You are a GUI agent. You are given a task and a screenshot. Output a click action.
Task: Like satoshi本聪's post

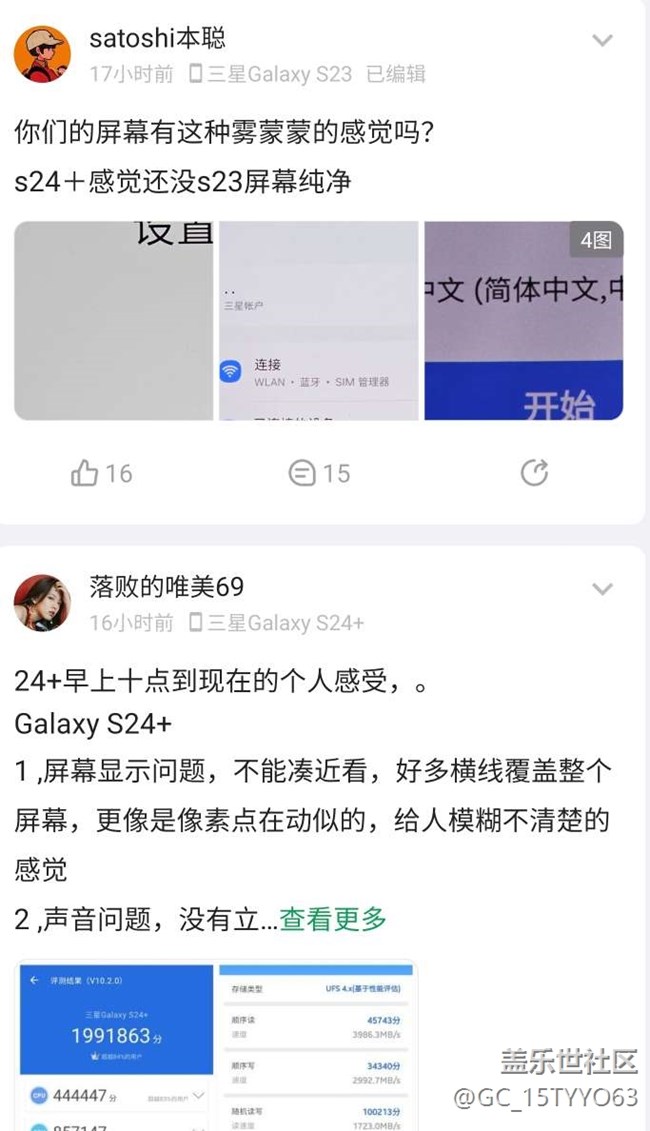(102, 473)
